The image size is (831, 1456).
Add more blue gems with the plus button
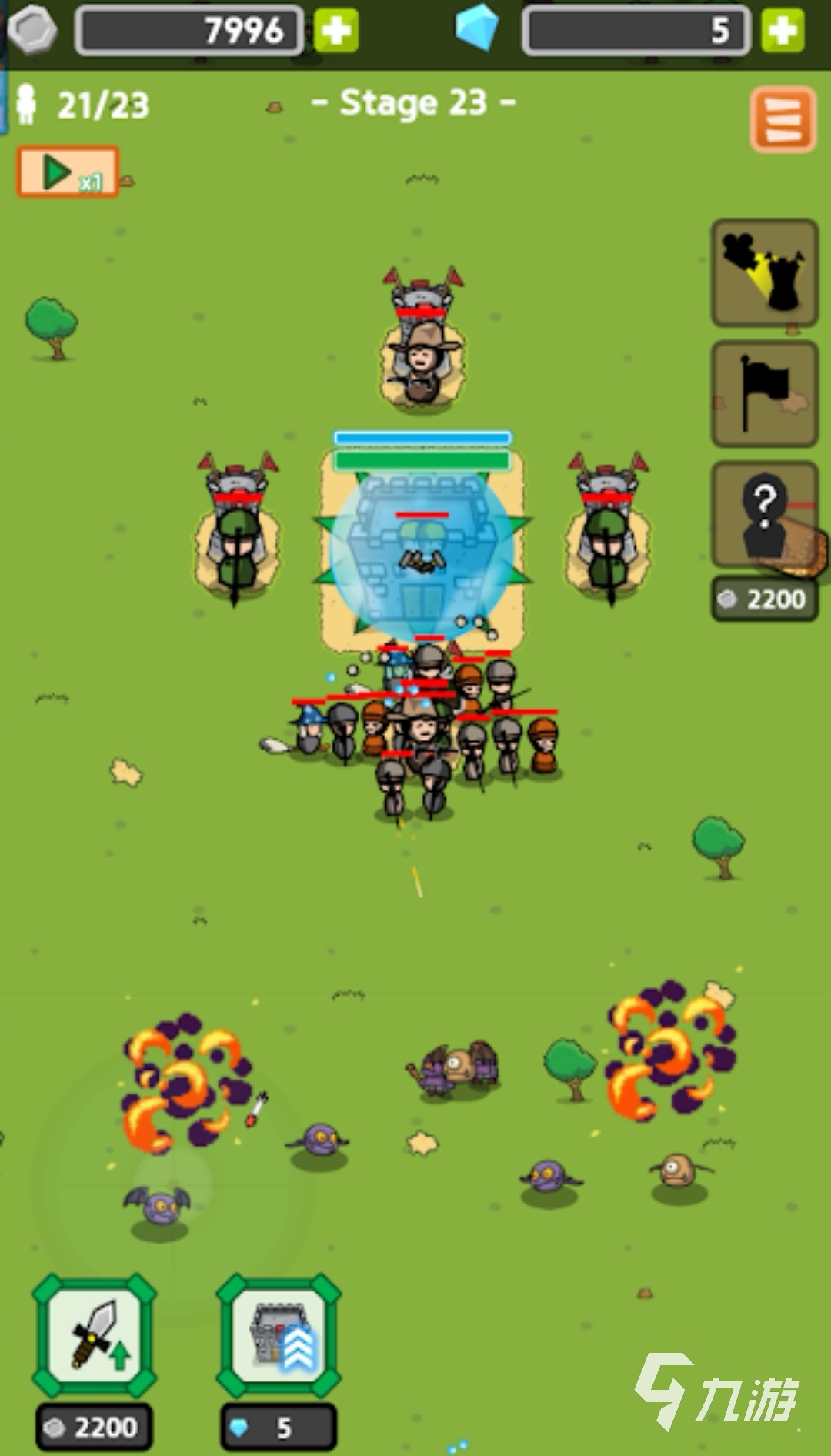point(783,31)
